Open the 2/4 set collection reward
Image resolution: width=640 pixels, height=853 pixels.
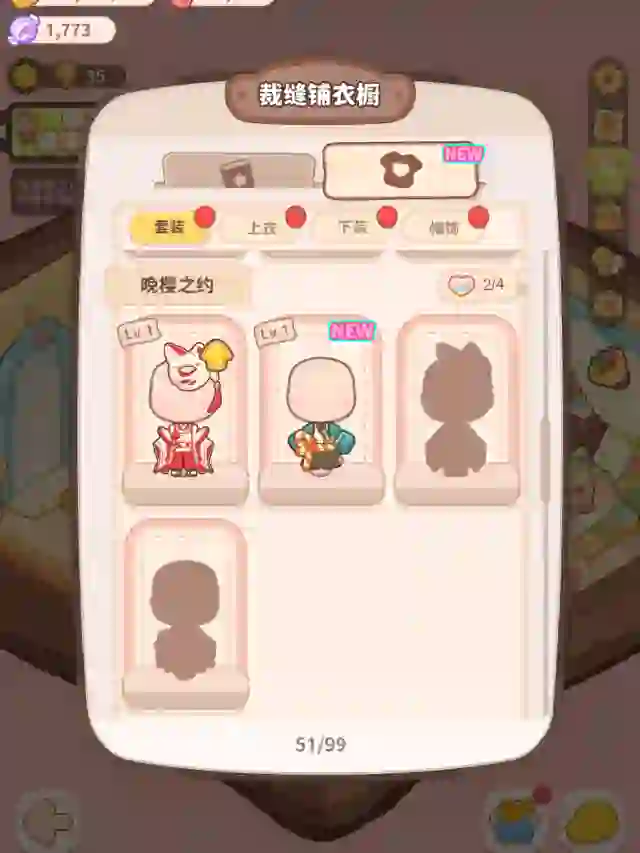pos(478,285)
